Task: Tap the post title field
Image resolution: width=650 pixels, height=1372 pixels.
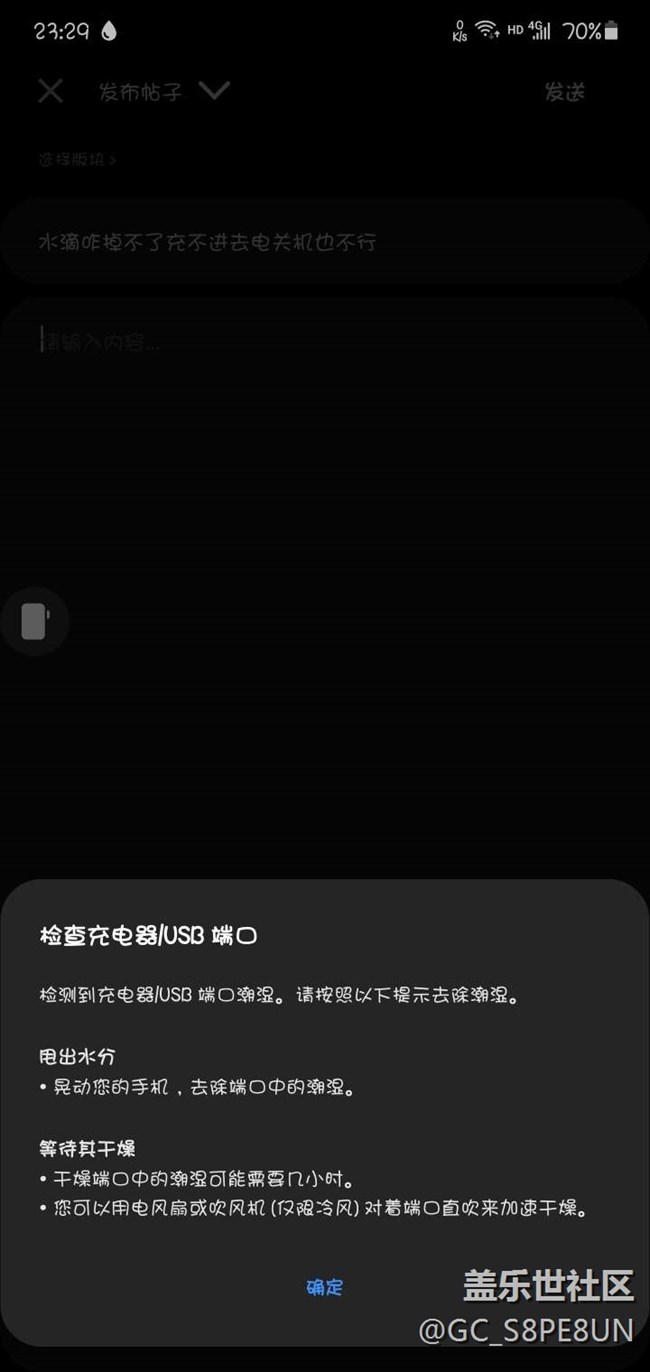Action: point(324,242)
